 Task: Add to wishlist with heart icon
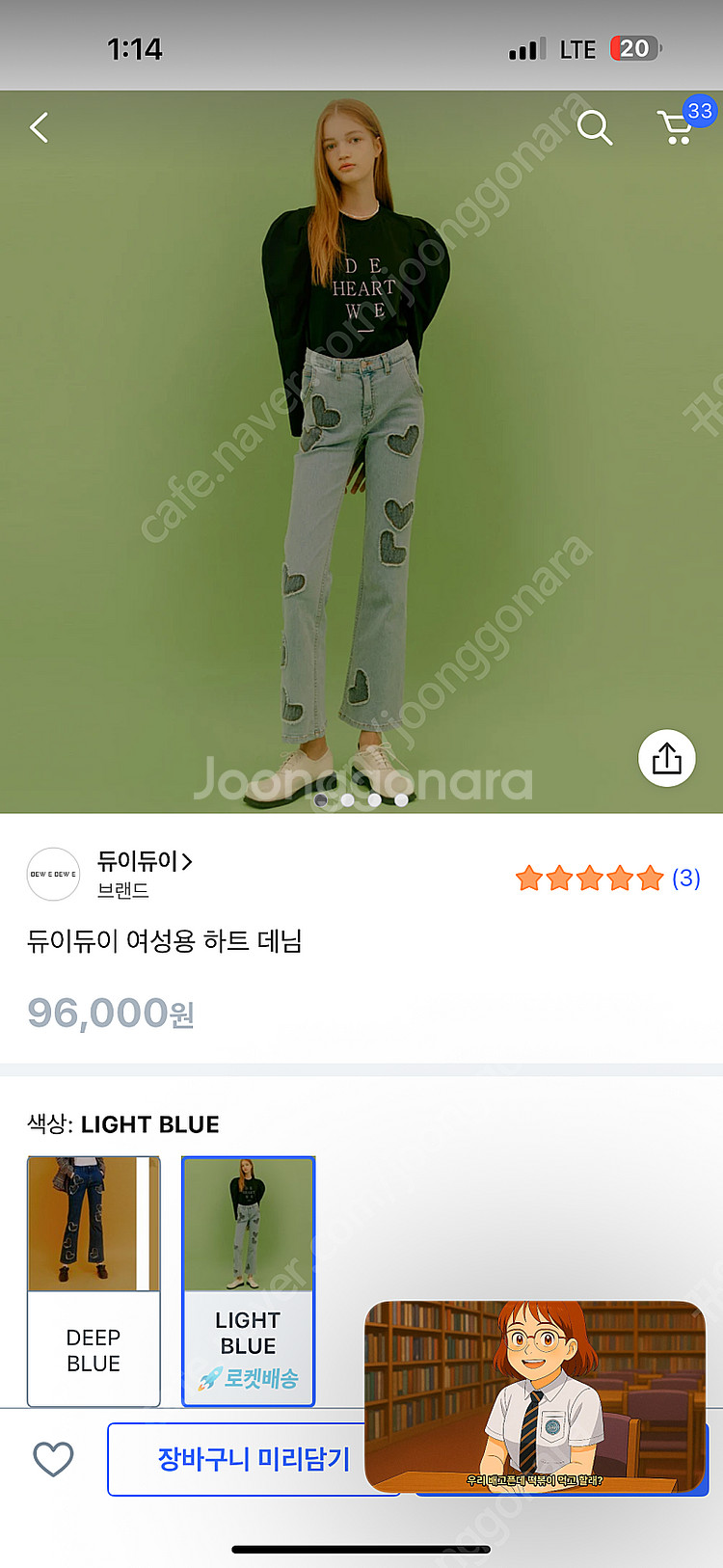click(53, 1459)
